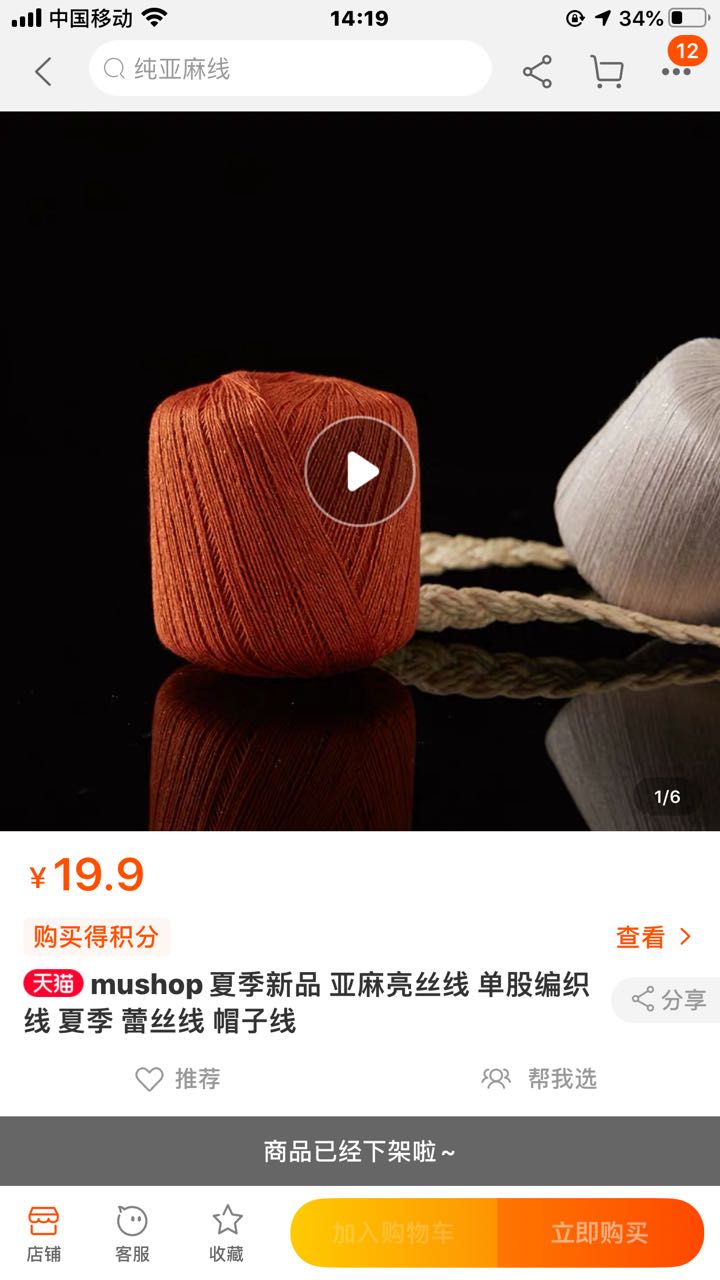Tap 立即购买 to buy now
The image size is (720, 1280).
coord(600,1233)
